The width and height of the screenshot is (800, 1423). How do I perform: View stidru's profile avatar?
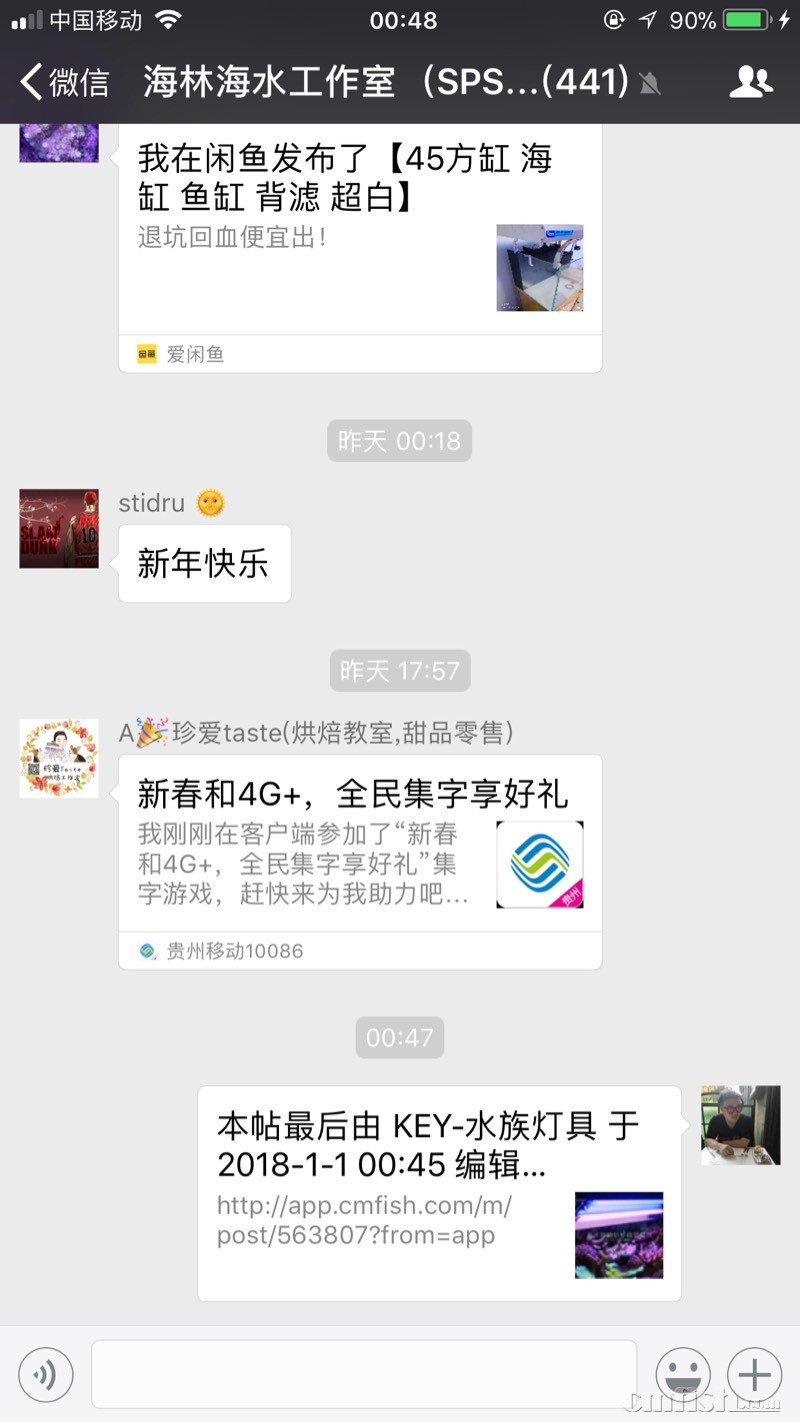pos(59,529)
